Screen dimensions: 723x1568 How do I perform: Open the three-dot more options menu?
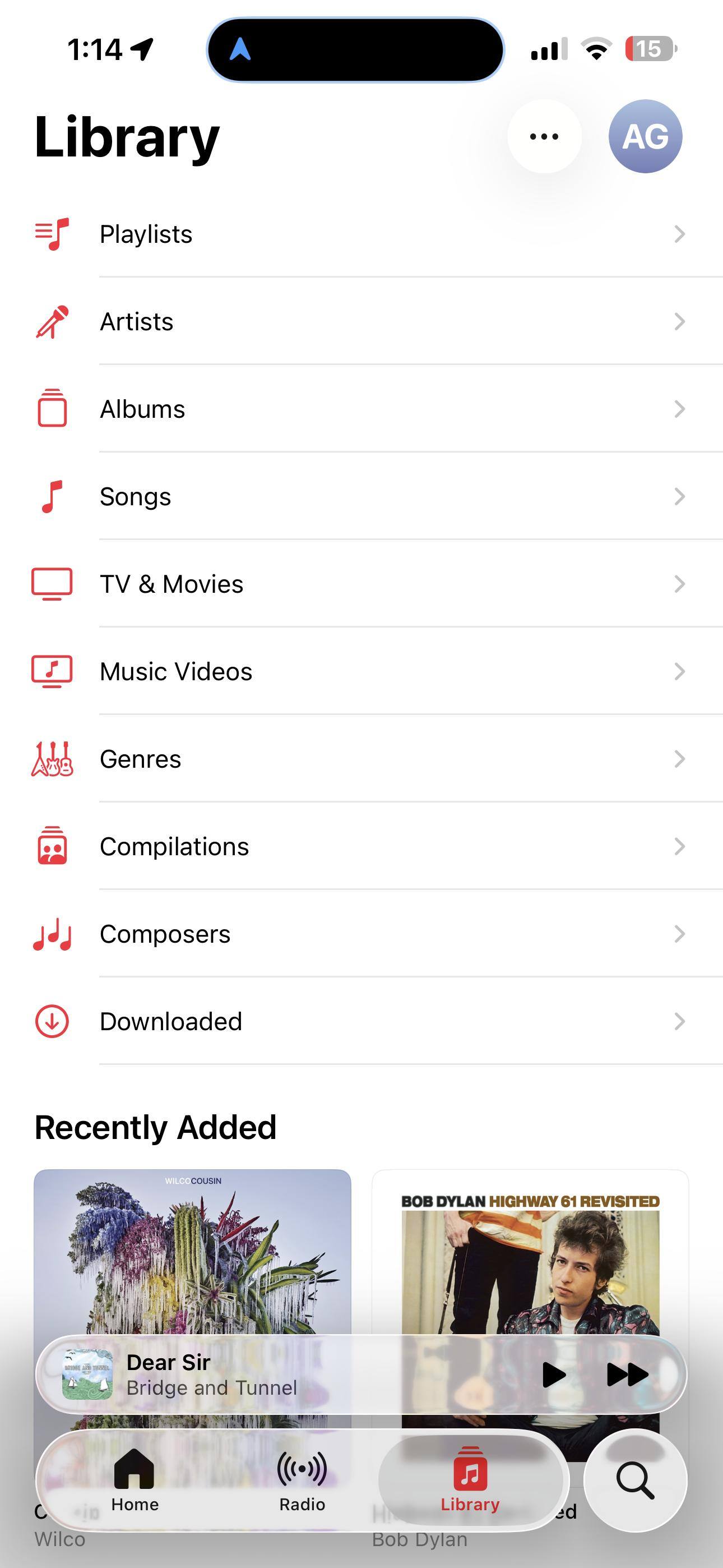click(544, 136)
